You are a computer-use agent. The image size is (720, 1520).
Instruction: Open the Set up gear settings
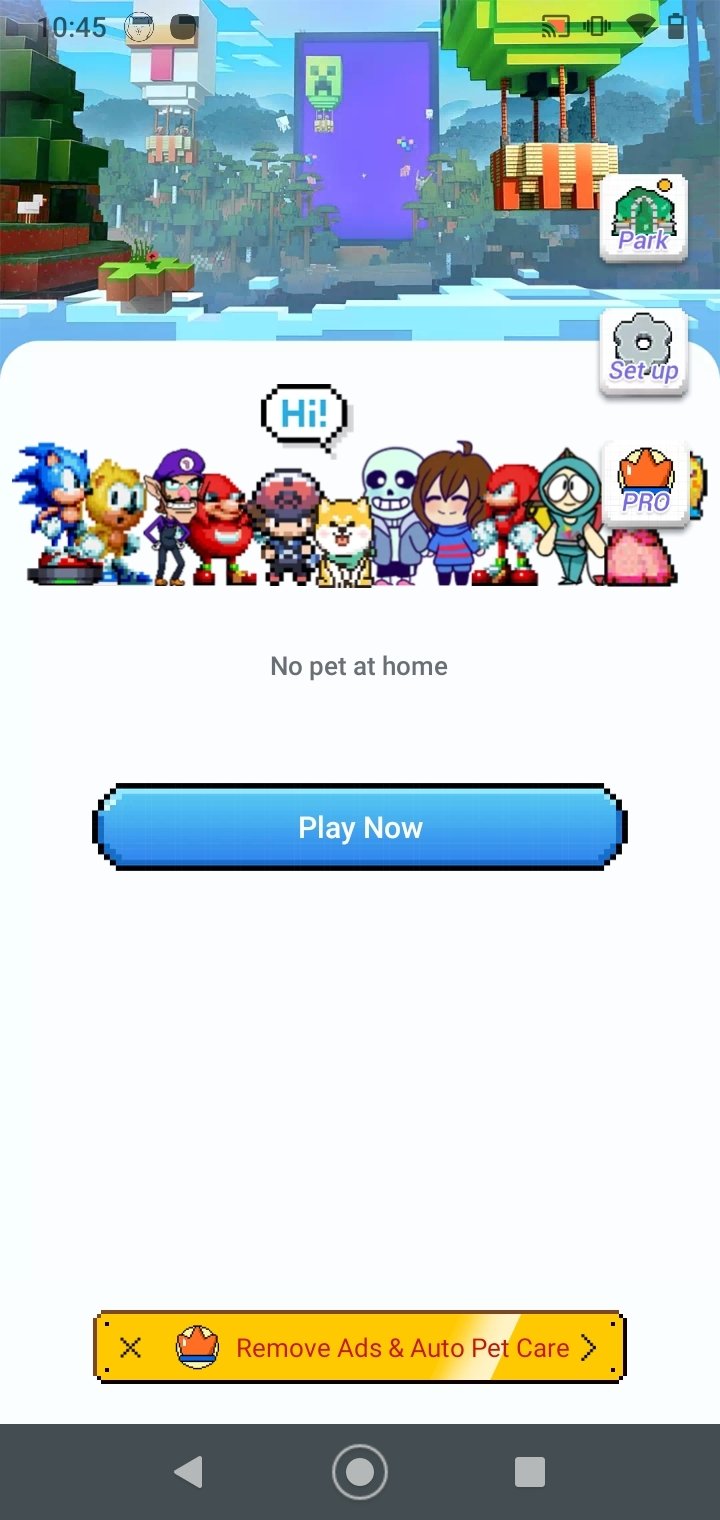click(x=644, y=353)
